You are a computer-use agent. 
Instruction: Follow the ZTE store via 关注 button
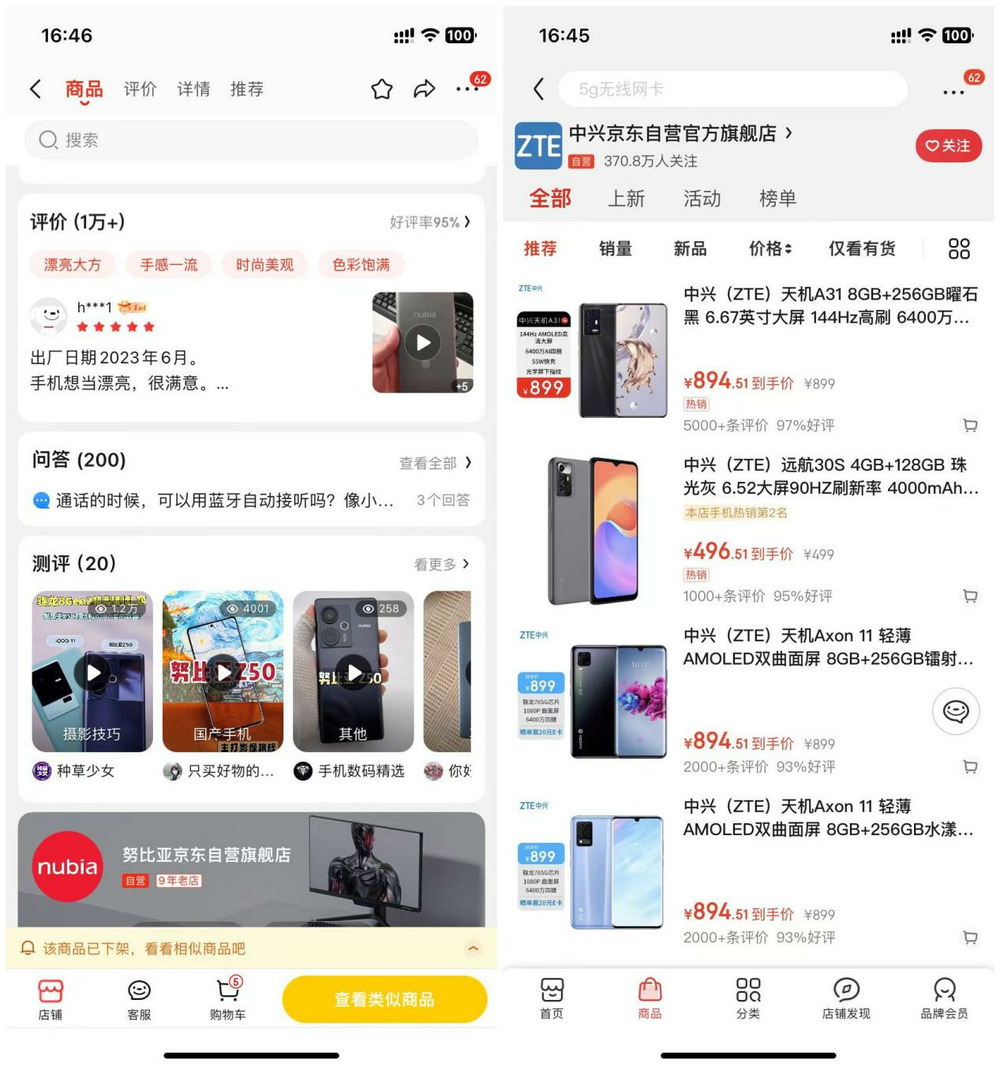pos(948,146)
